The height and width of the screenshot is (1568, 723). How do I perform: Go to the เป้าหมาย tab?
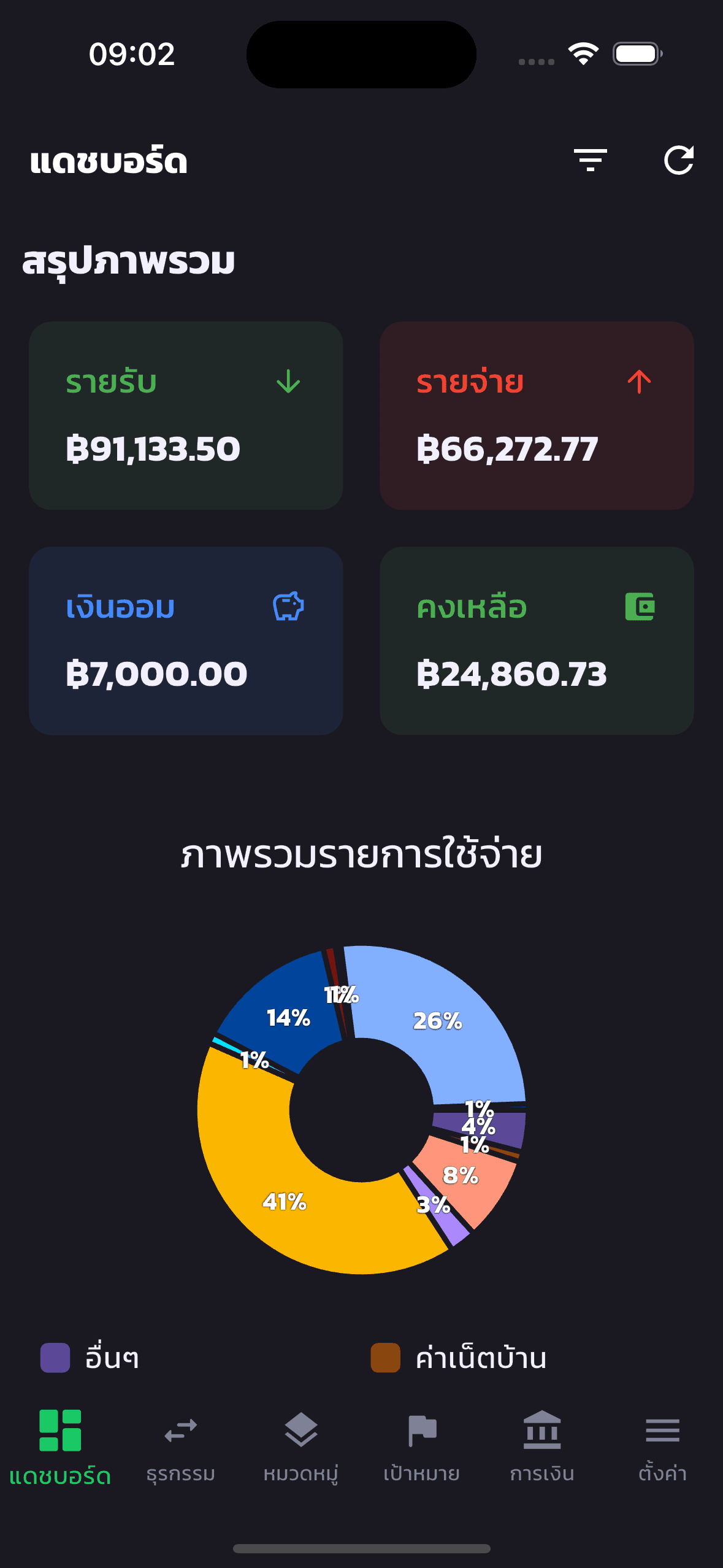click(422, 1445)
